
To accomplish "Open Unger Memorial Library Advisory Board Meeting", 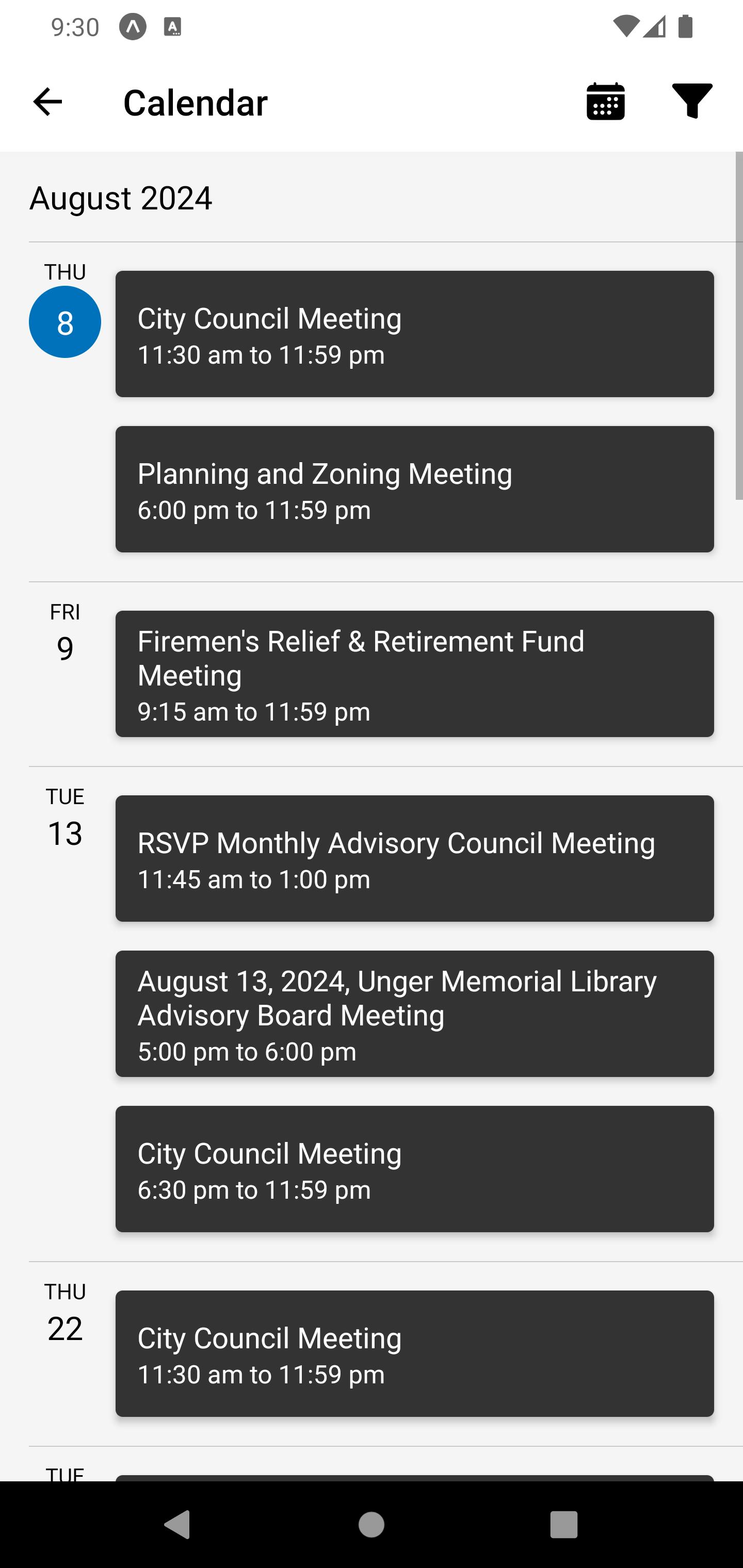I will point(415,1014).
